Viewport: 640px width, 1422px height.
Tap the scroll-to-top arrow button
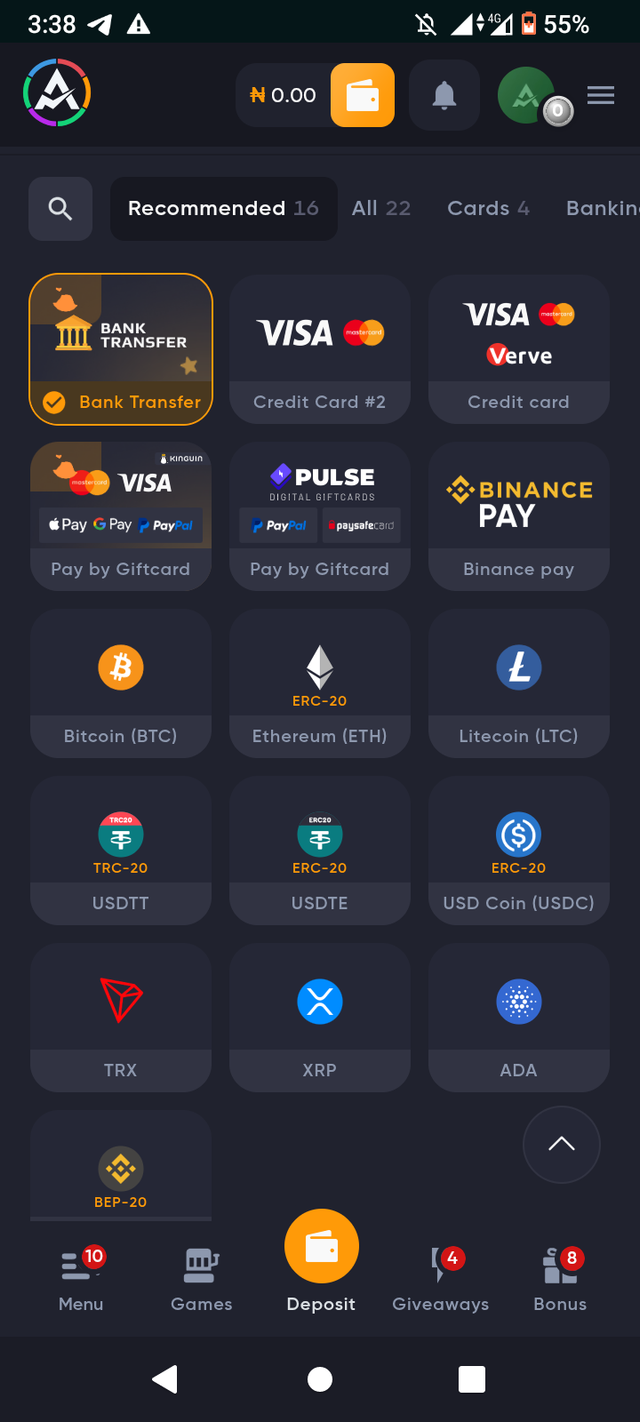561,1144
